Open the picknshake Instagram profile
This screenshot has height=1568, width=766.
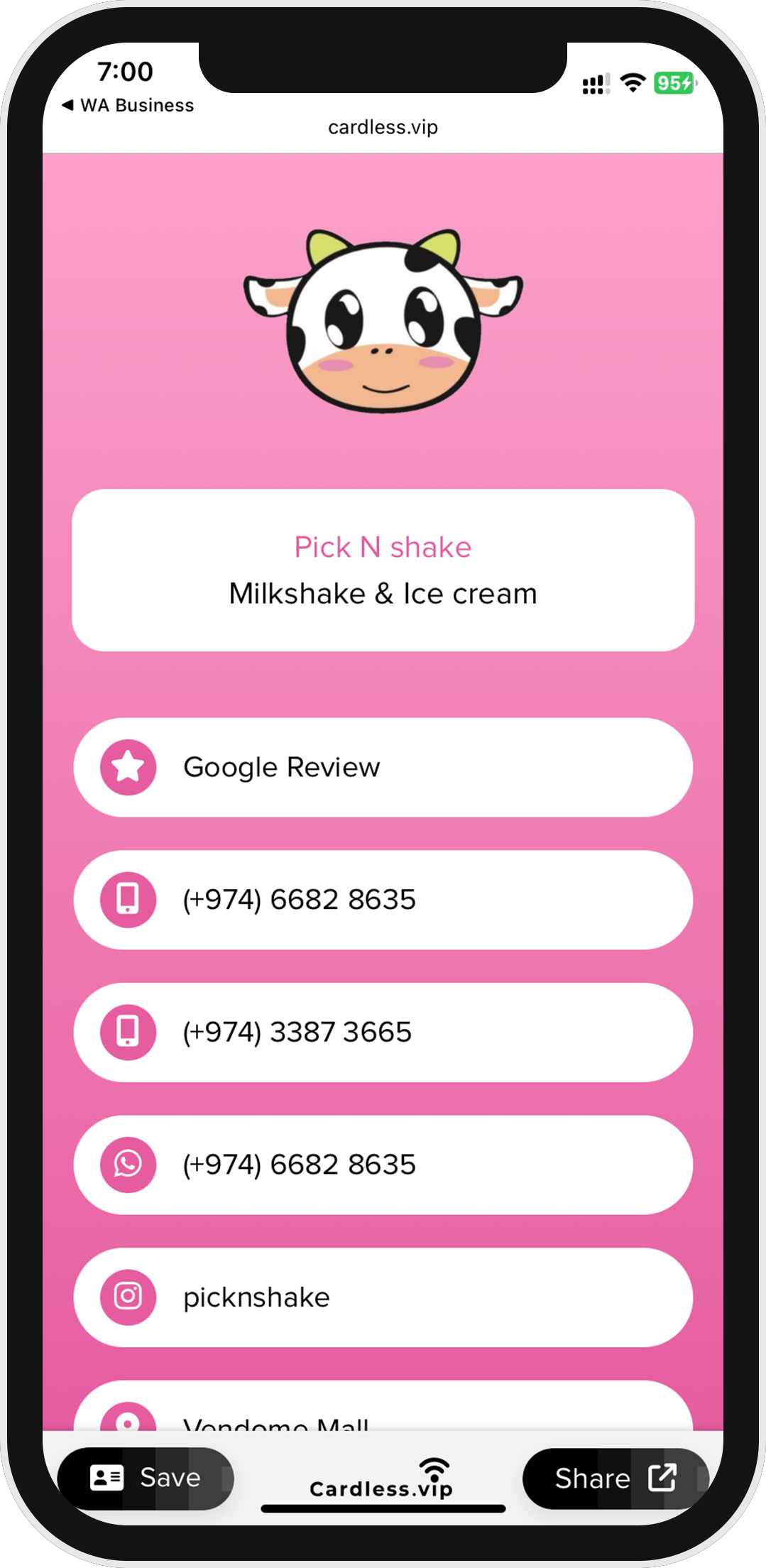tap(382, 1297)
